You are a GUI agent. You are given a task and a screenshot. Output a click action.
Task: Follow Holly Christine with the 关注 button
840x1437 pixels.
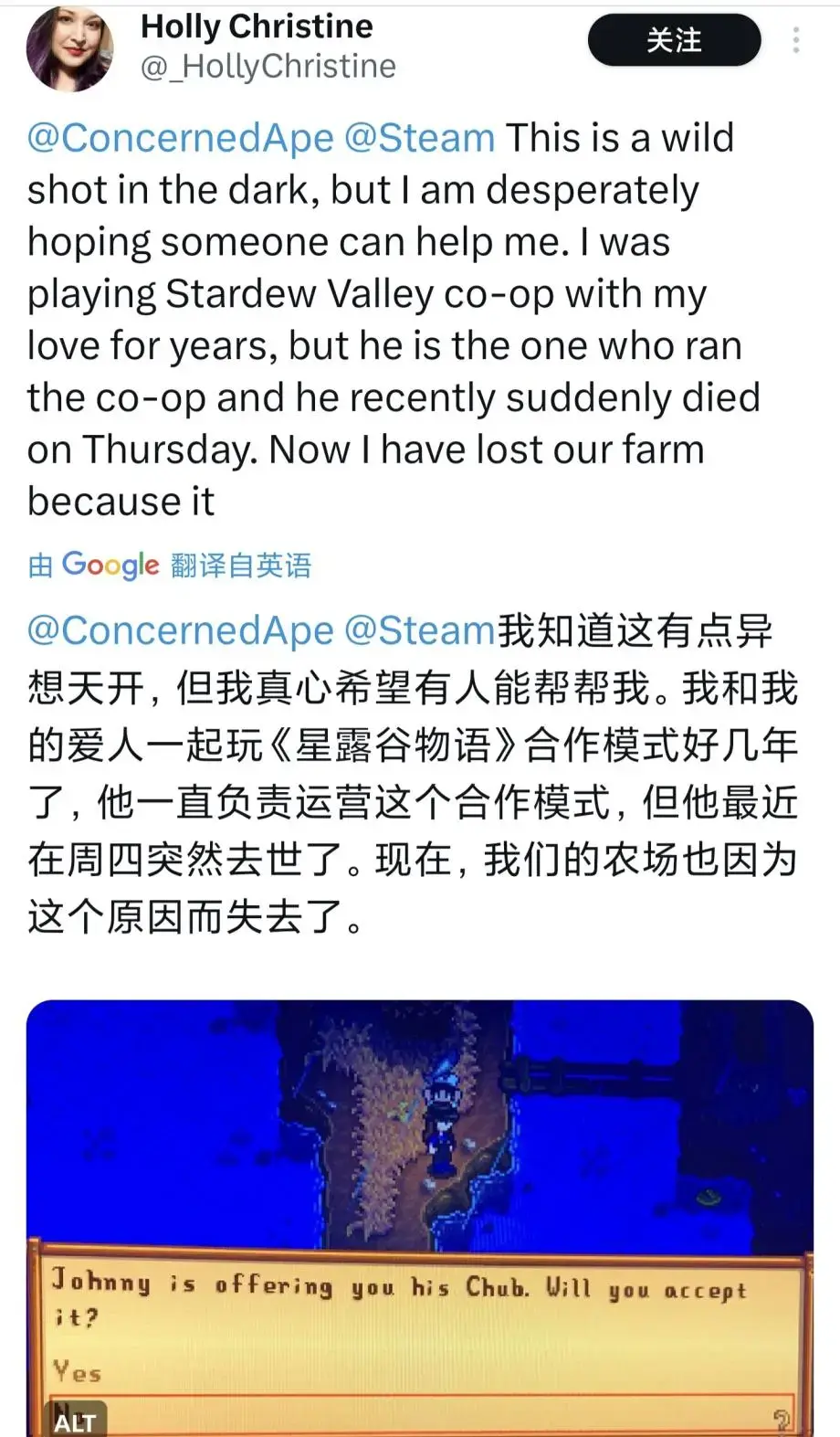674,40
